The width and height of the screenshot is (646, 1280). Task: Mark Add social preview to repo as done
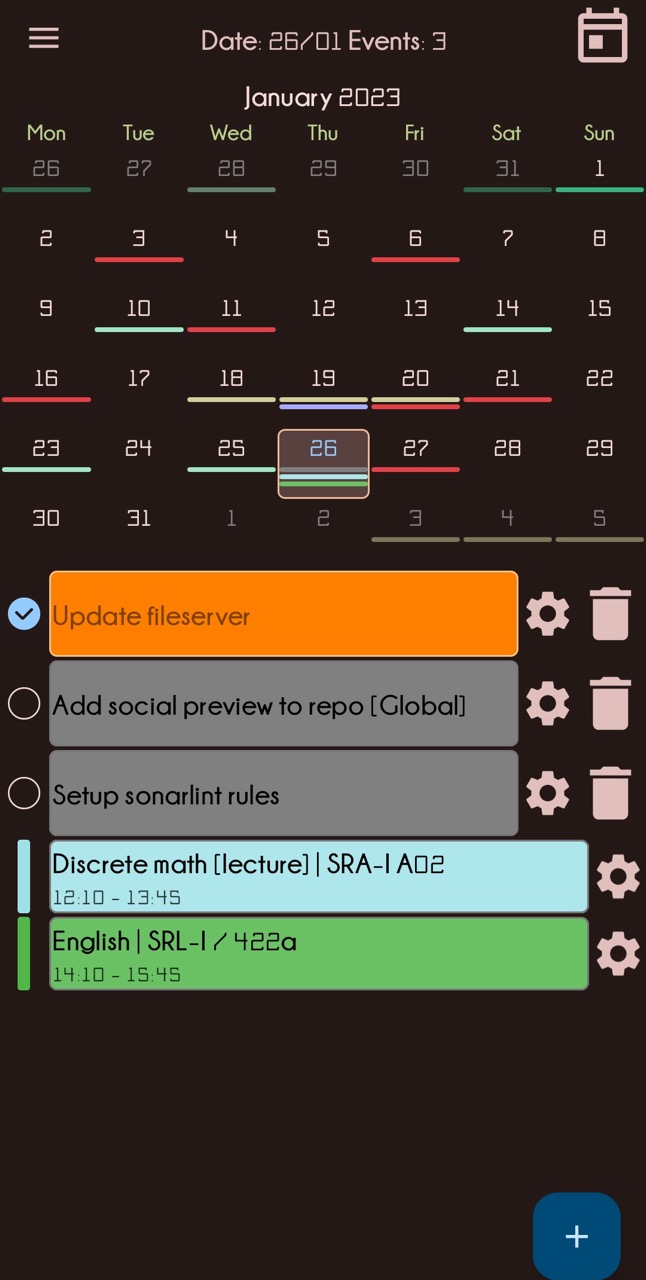[24, 704]
